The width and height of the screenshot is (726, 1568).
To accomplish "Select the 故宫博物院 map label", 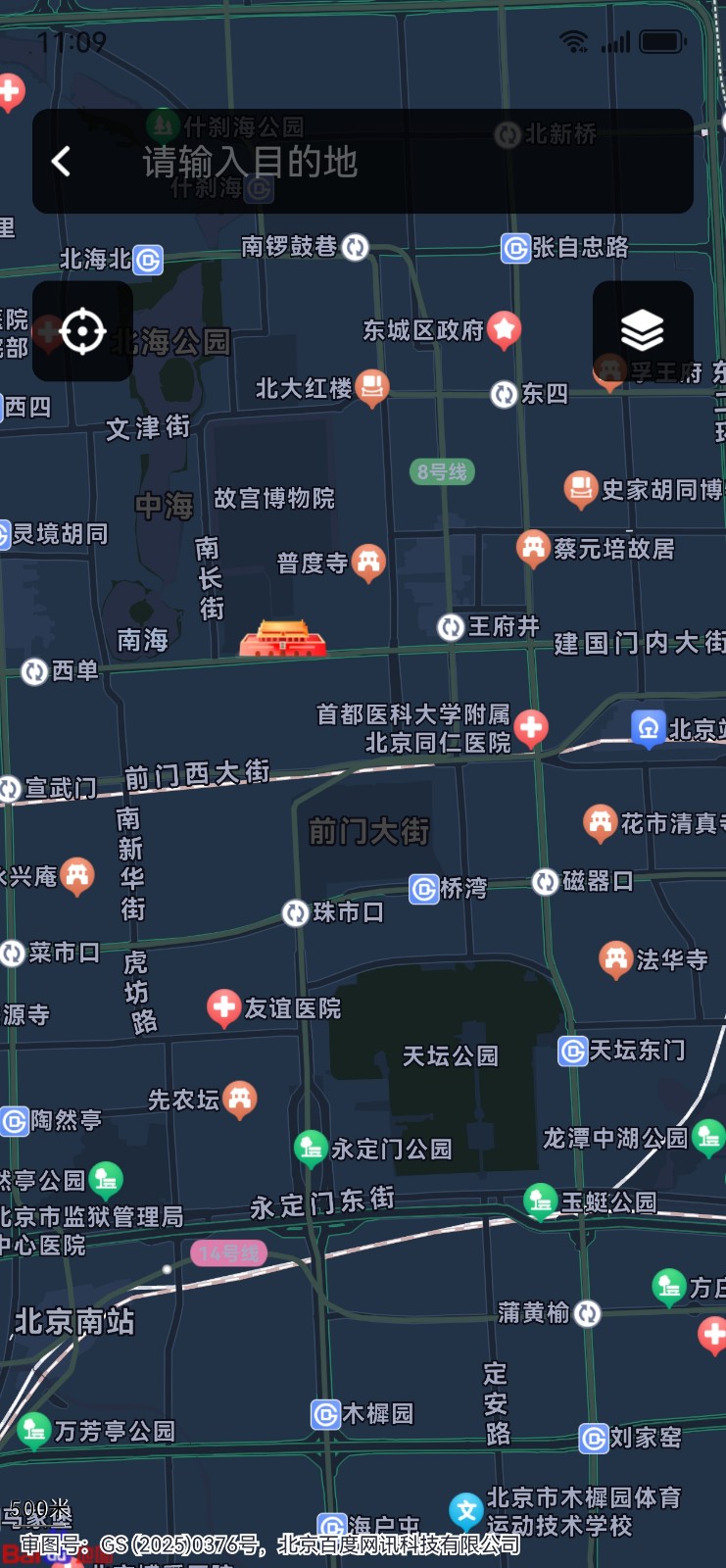I will (274, 498).
